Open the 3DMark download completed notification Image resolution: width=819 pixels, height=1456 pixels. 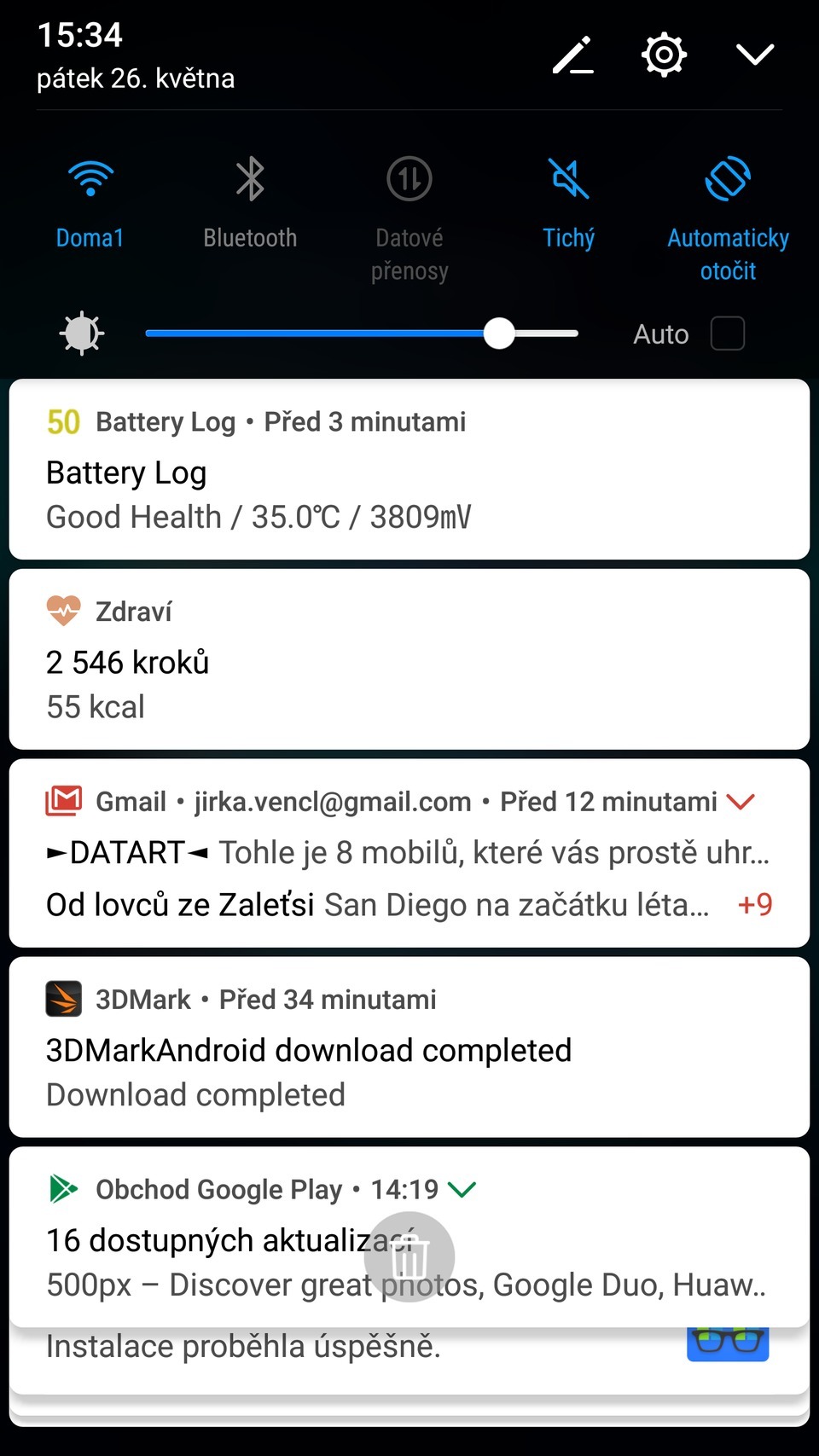point(409,1047)
